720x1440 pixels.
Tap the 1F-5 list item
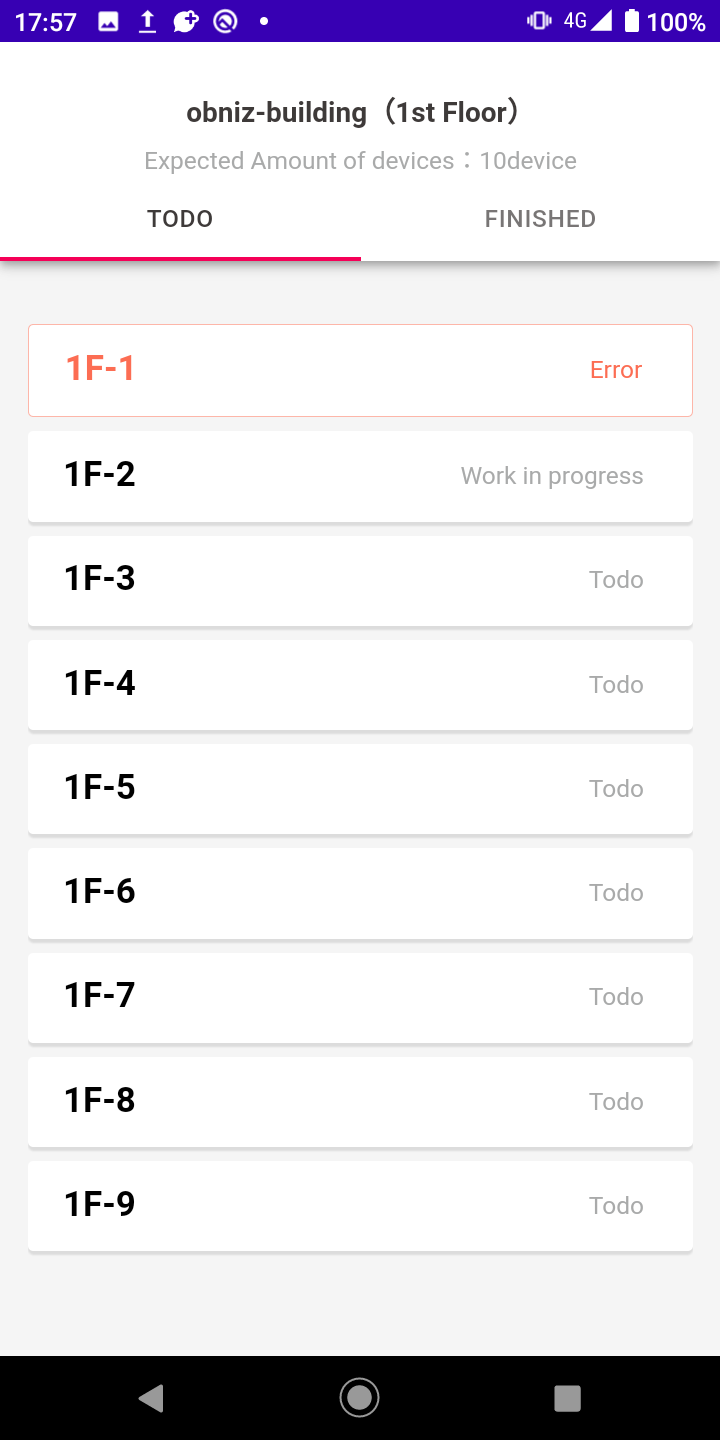360,788
